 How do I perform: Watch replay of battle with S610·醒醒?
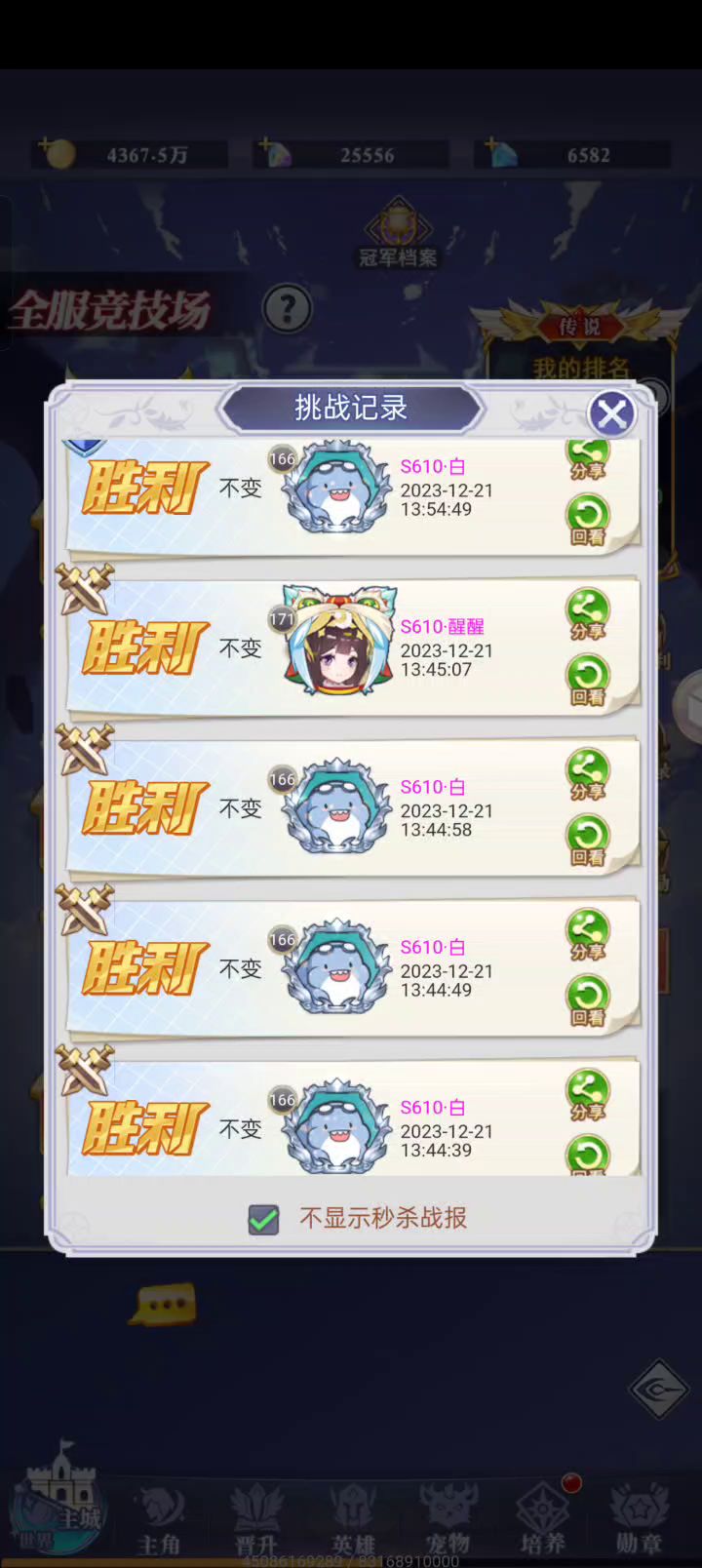coord(587,680)
